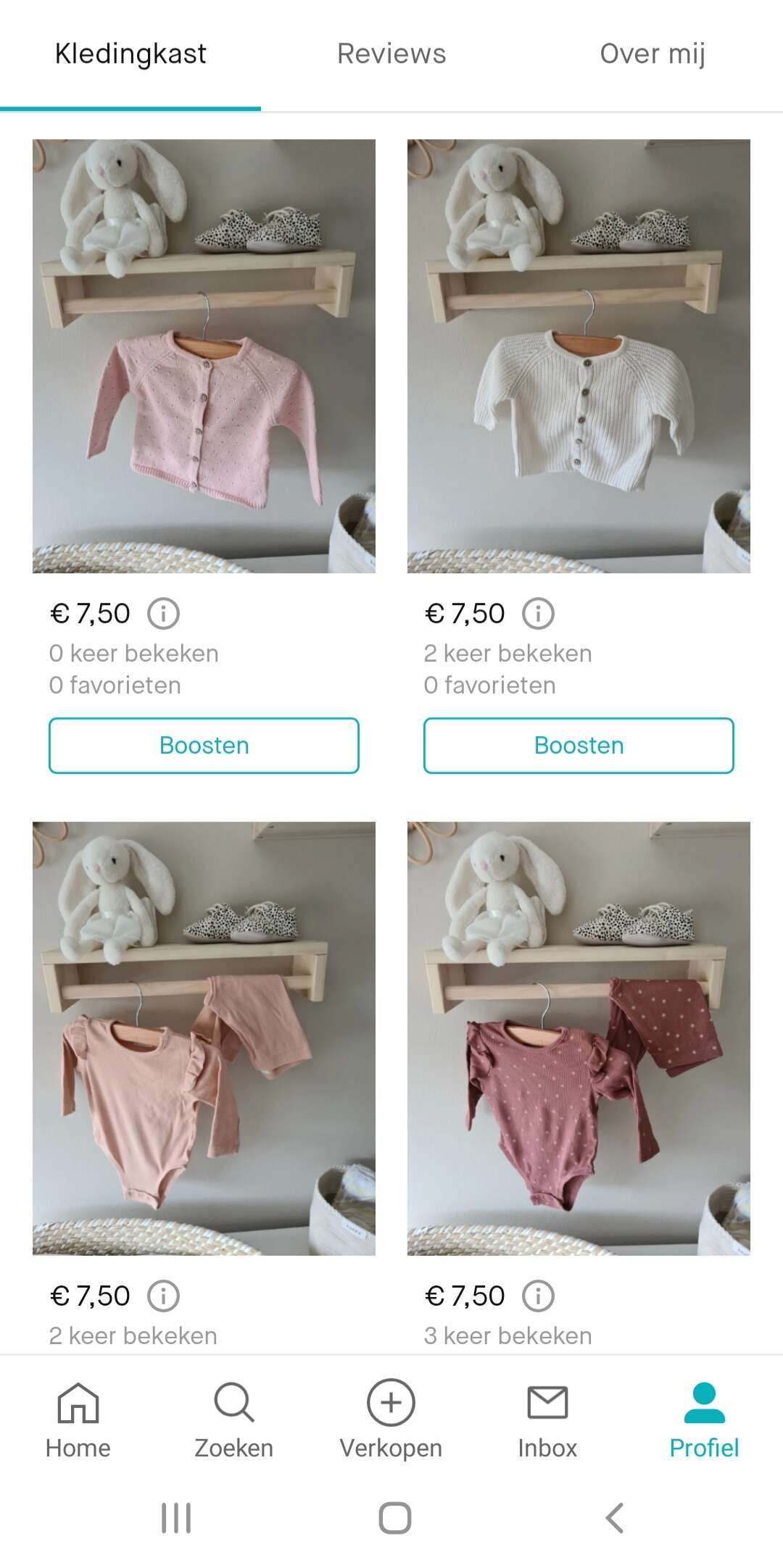Switch to the Reviews tab

[391, 54]
